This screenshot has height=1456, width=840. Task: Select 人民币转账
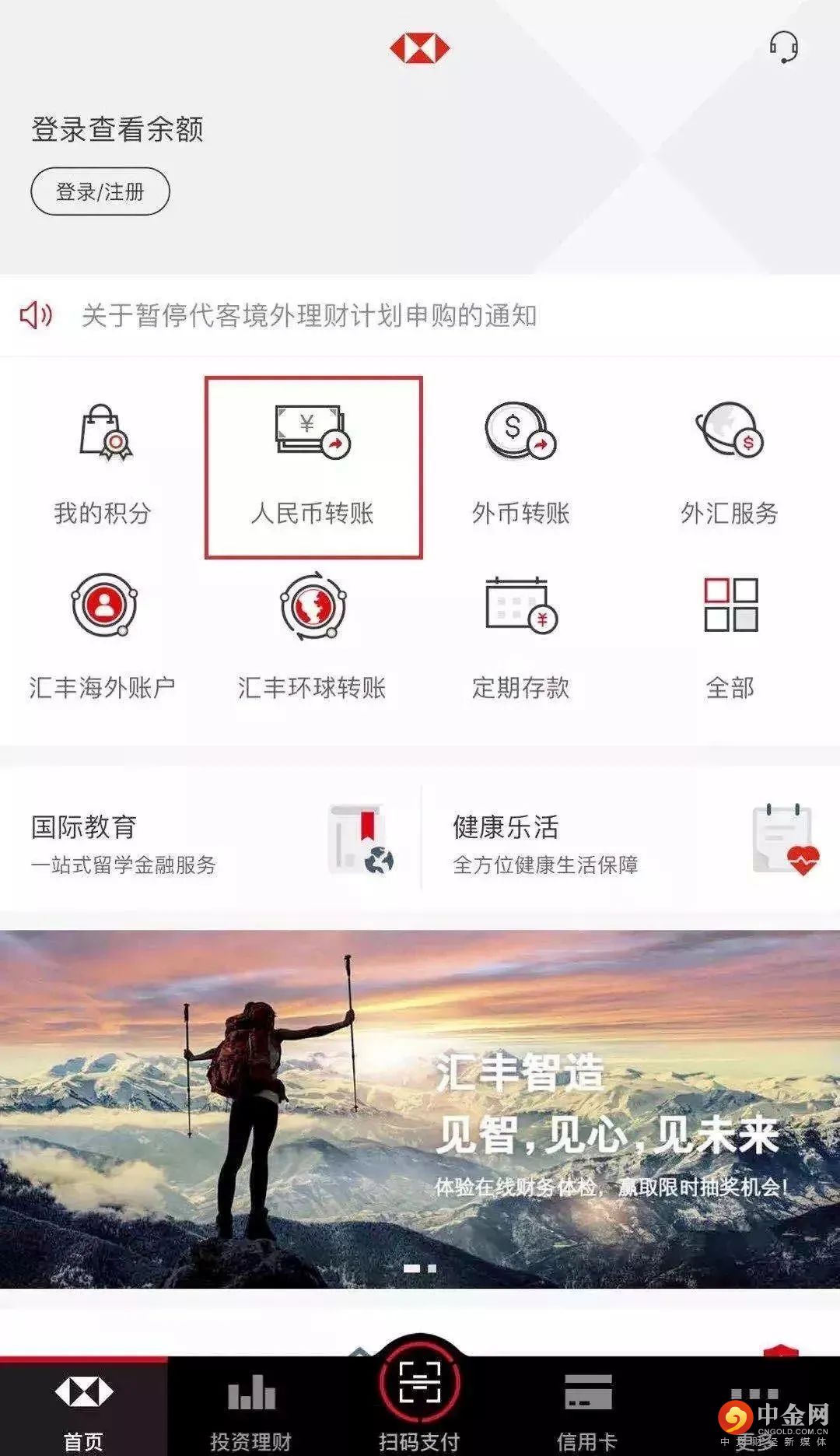[313, 467]
